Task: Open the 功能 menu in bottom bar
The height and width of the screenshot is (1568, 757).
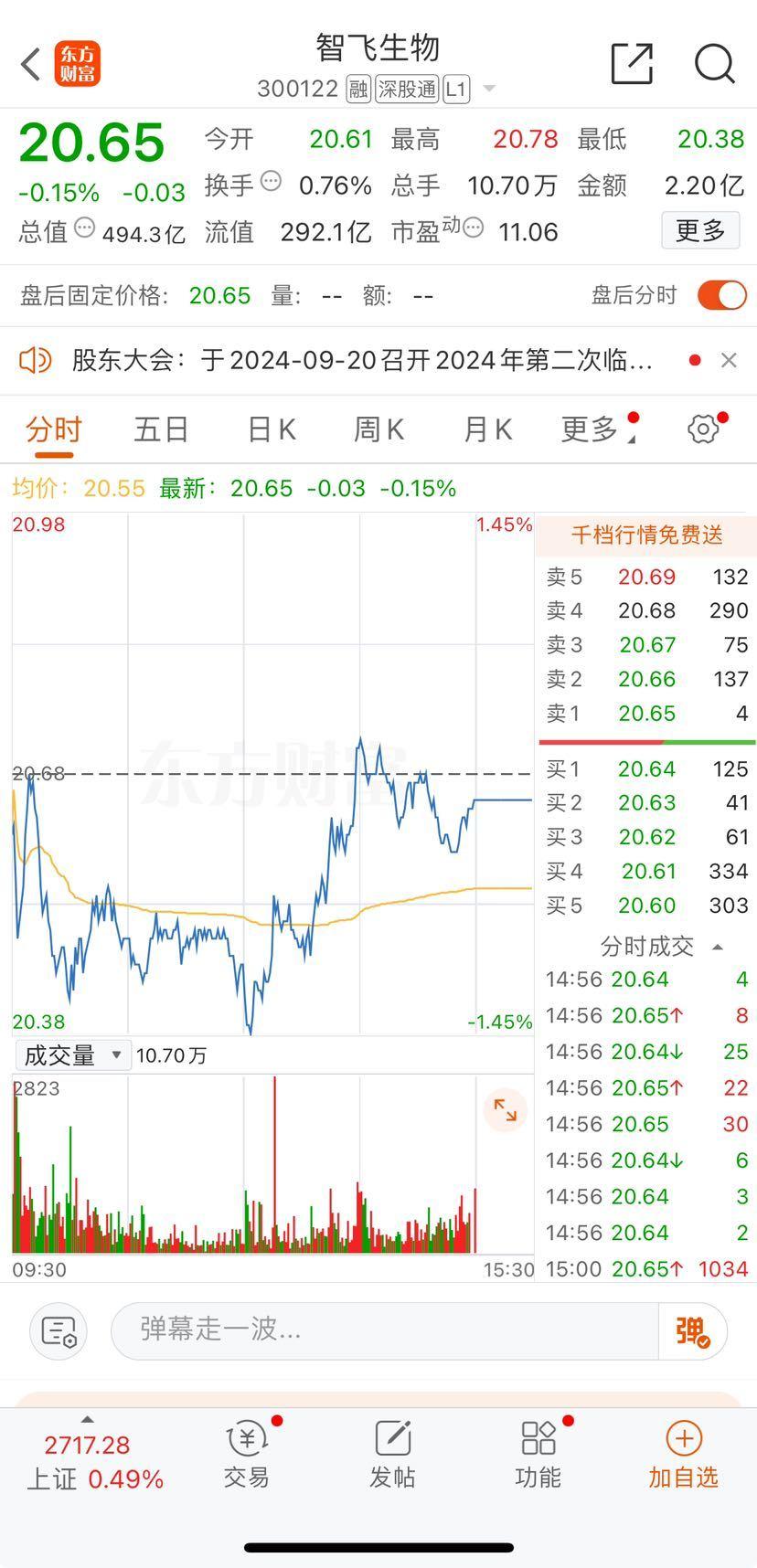Action: click(x=538, y=1455)
